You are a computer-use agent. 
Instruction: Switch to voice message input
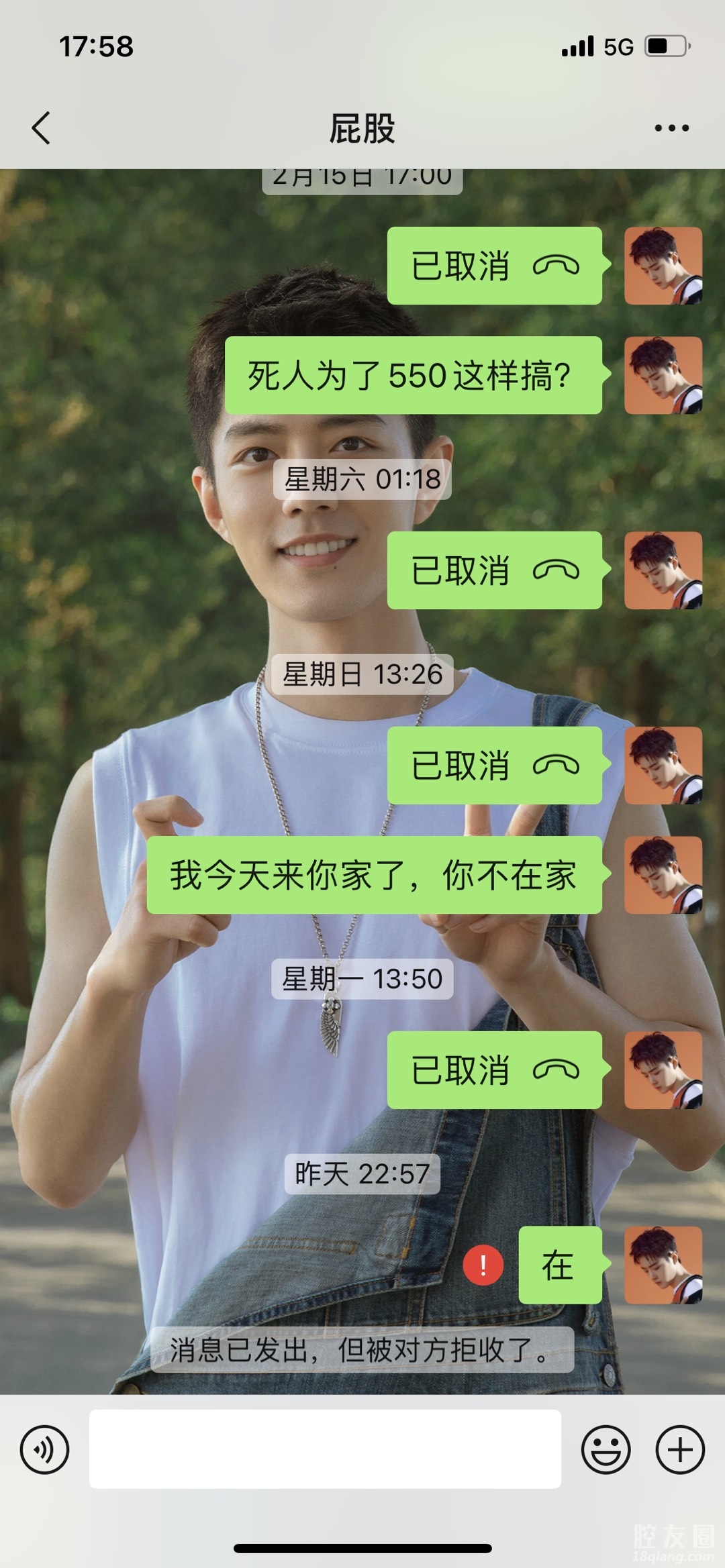click(44, 1449)
